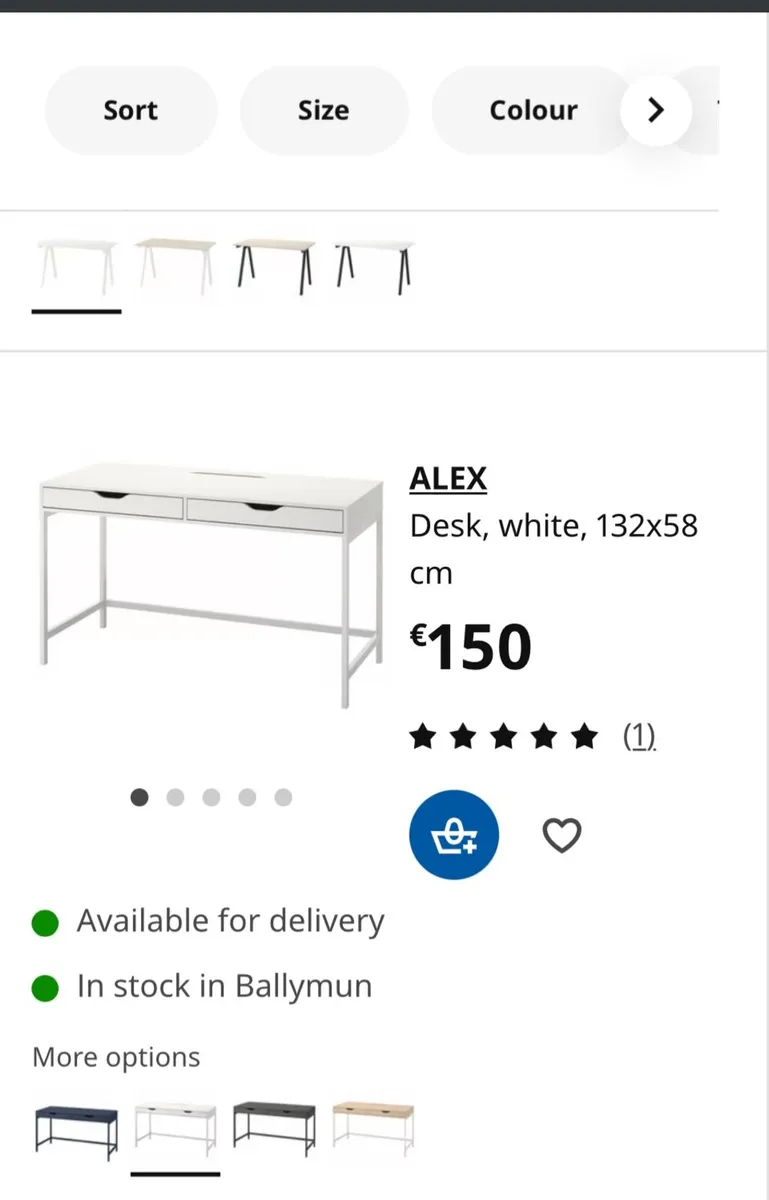Select the white ALEX desk variant thumbnail

175,1128
